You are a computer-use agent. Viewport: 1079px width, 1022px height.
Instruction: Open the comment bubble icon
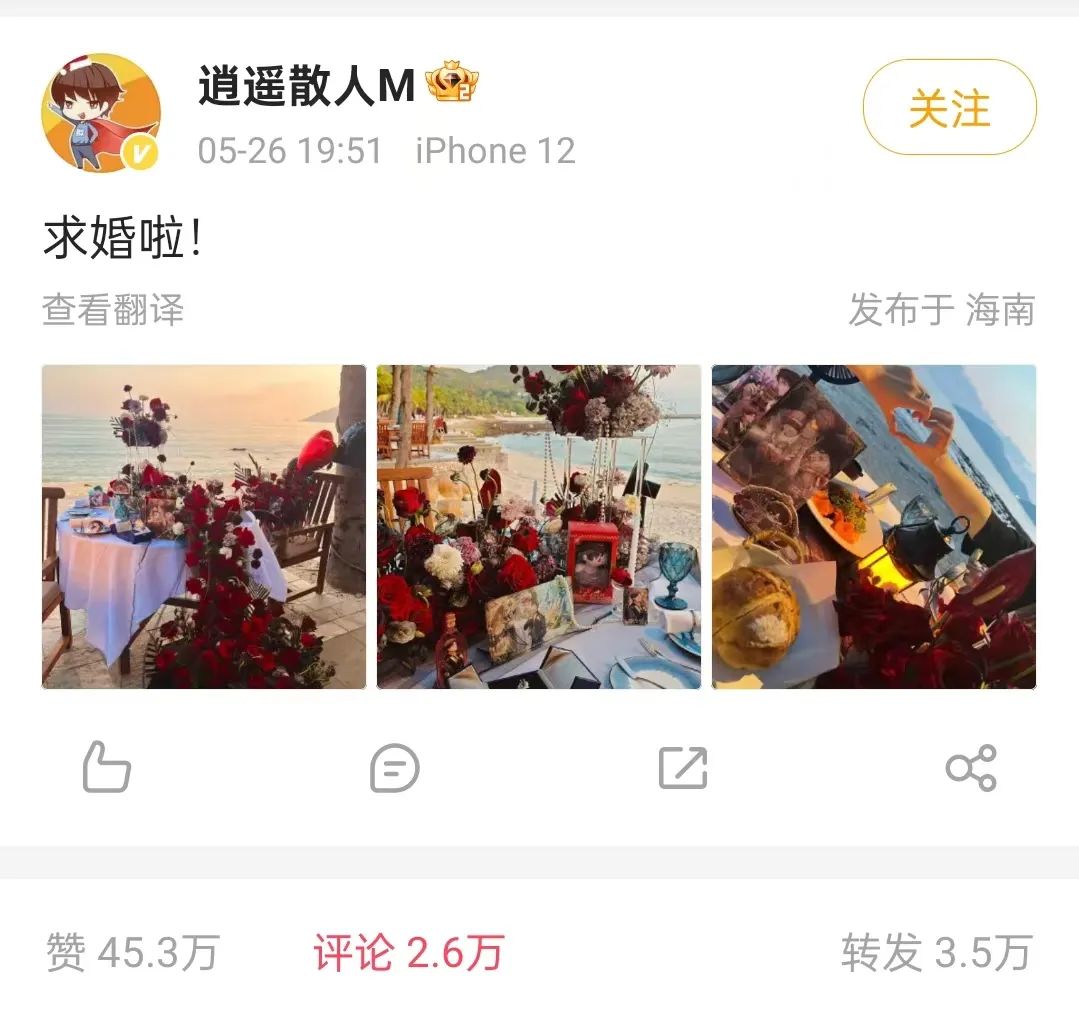(x=394, y=768)
